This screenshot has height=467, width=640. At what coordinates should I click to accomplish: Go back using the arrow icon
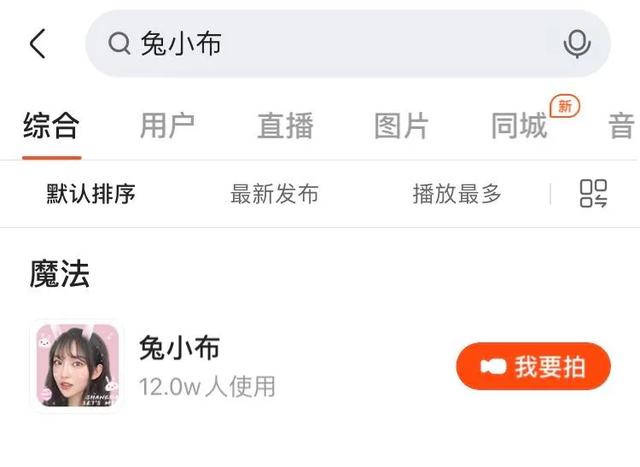38,44
